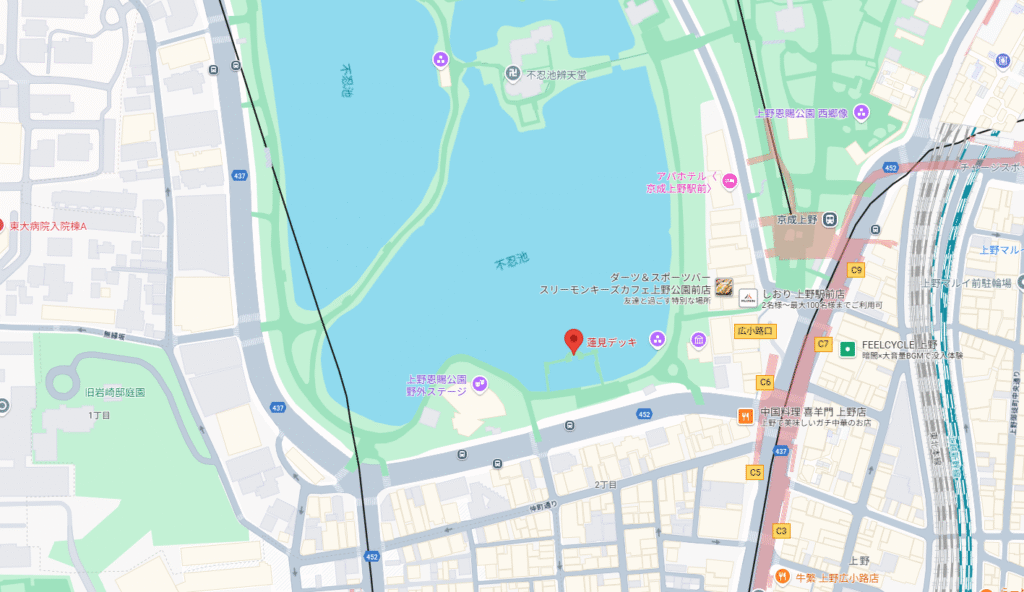Viewport: 1024px width, 592px height.
Task: Select the 牛繁 上野広小路店 restaurant pin
Action: point(781,577)
